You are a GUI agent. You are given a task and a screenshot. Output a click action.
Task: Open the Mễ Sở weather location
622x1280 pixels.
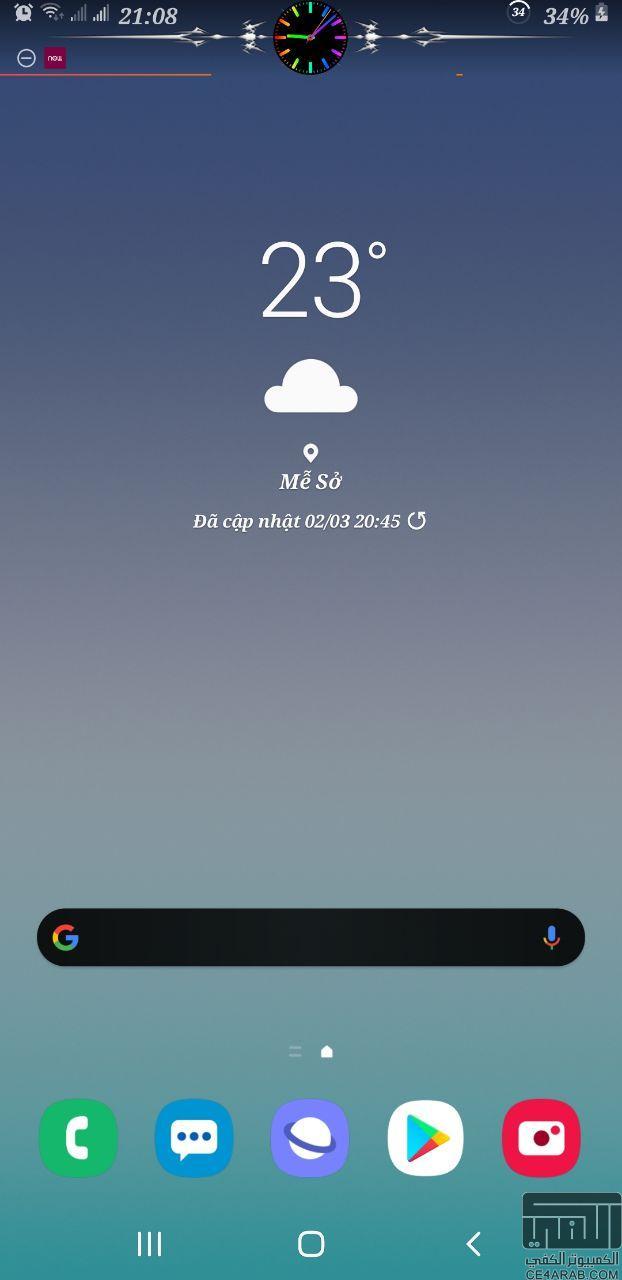coord(311,481)
